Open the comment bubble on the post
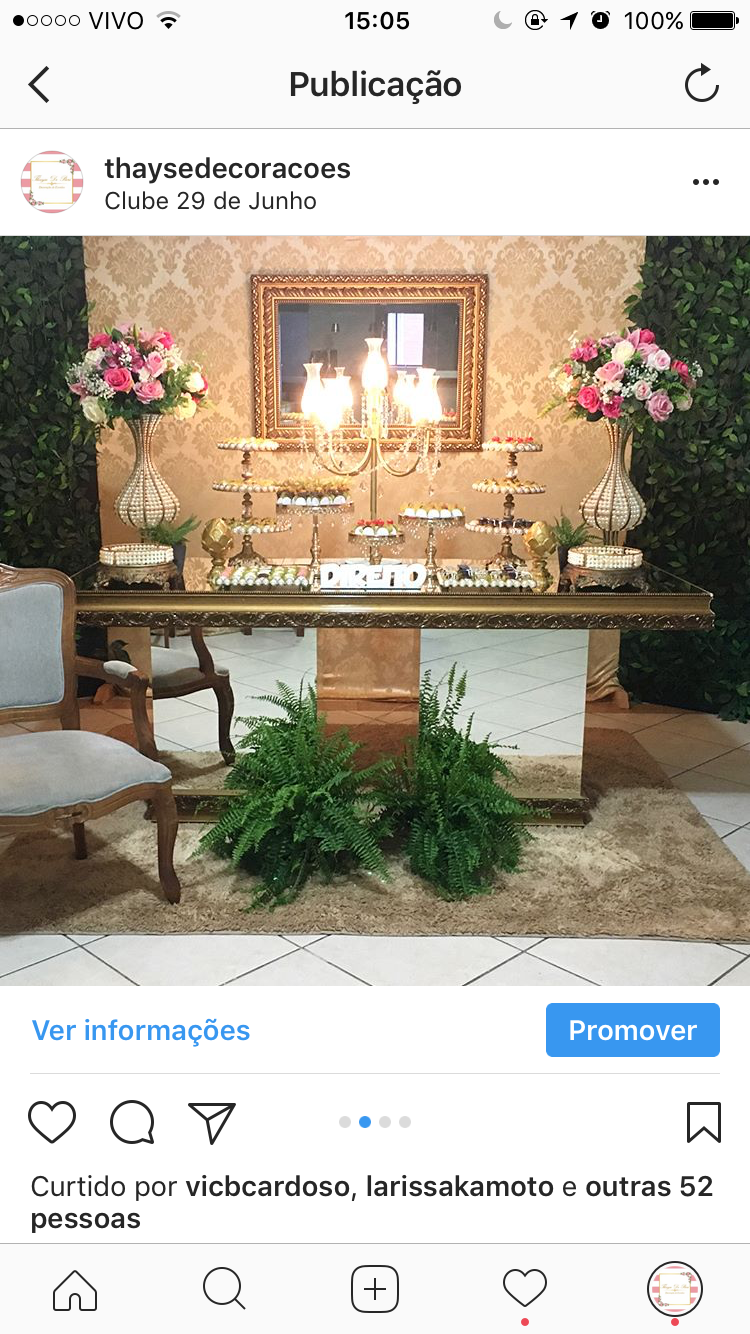This screenshot has height=1334, width=750. point(132,1122)
